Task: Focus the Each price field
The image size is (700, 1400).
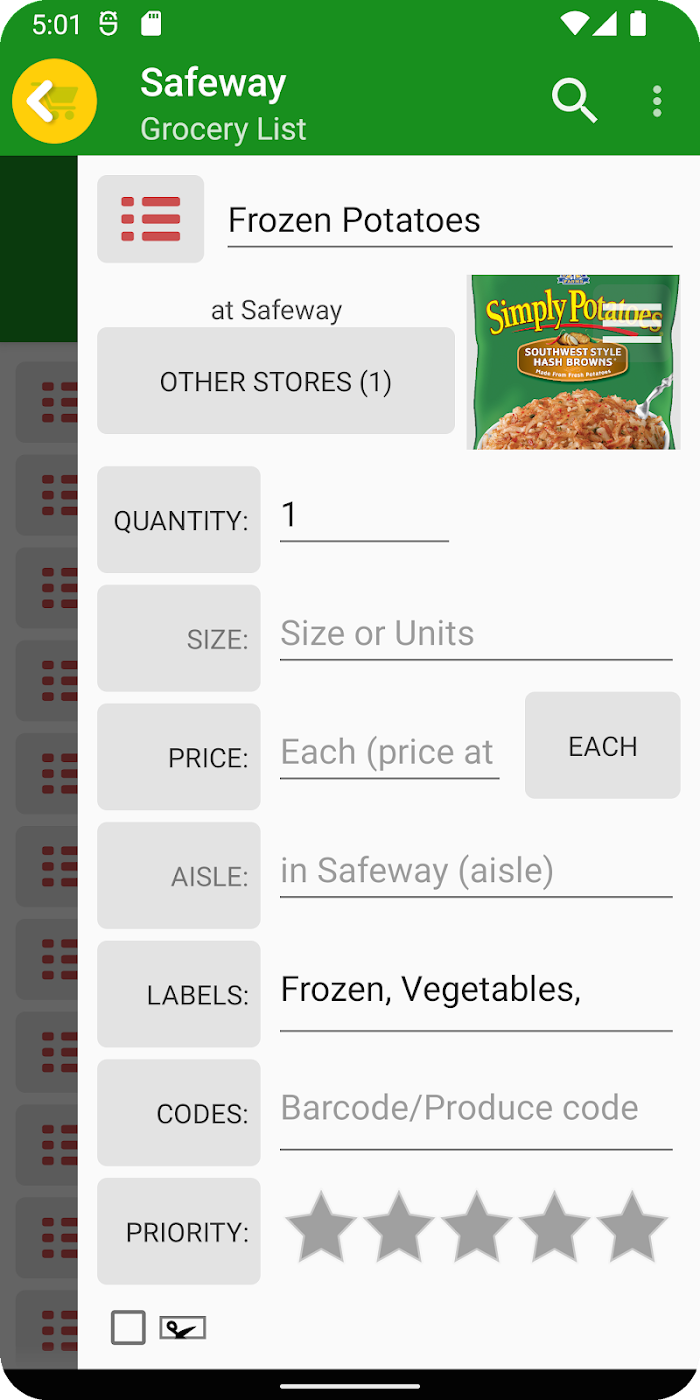Action: coord(390,752)
